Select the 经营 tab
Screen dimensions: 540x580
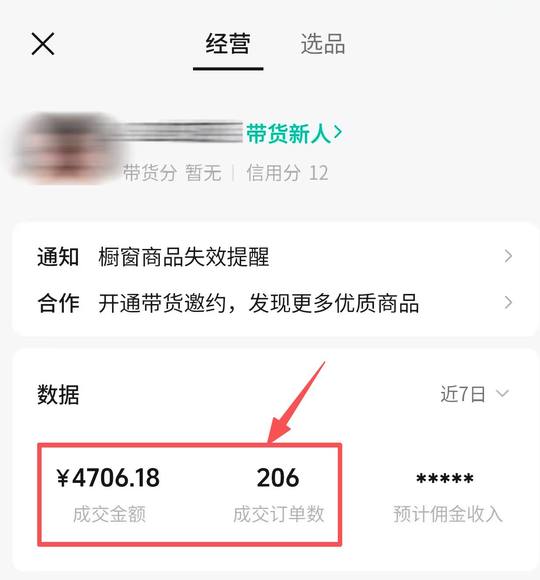[228, 44]
